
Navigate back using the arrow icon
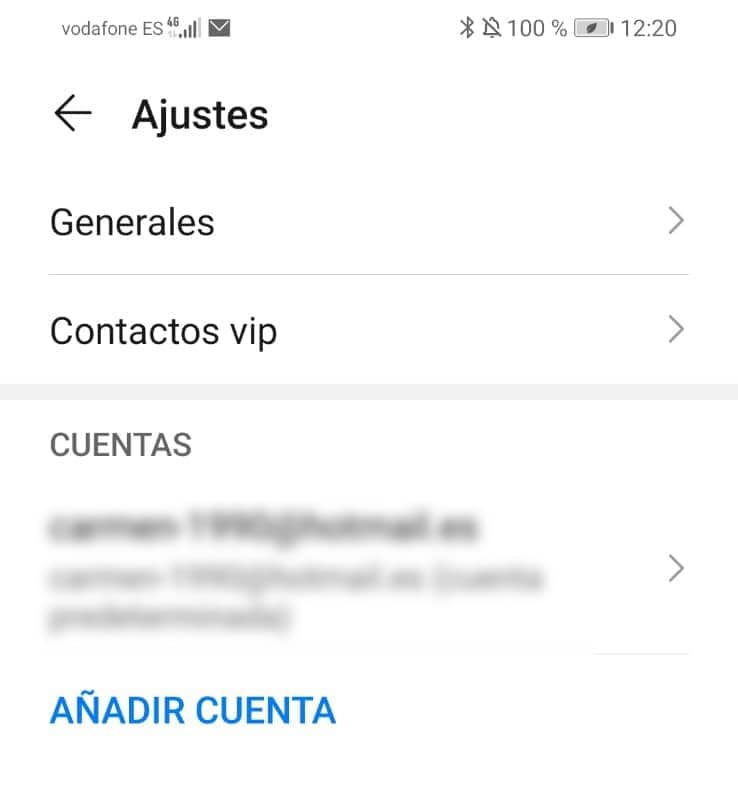(72, 113)
